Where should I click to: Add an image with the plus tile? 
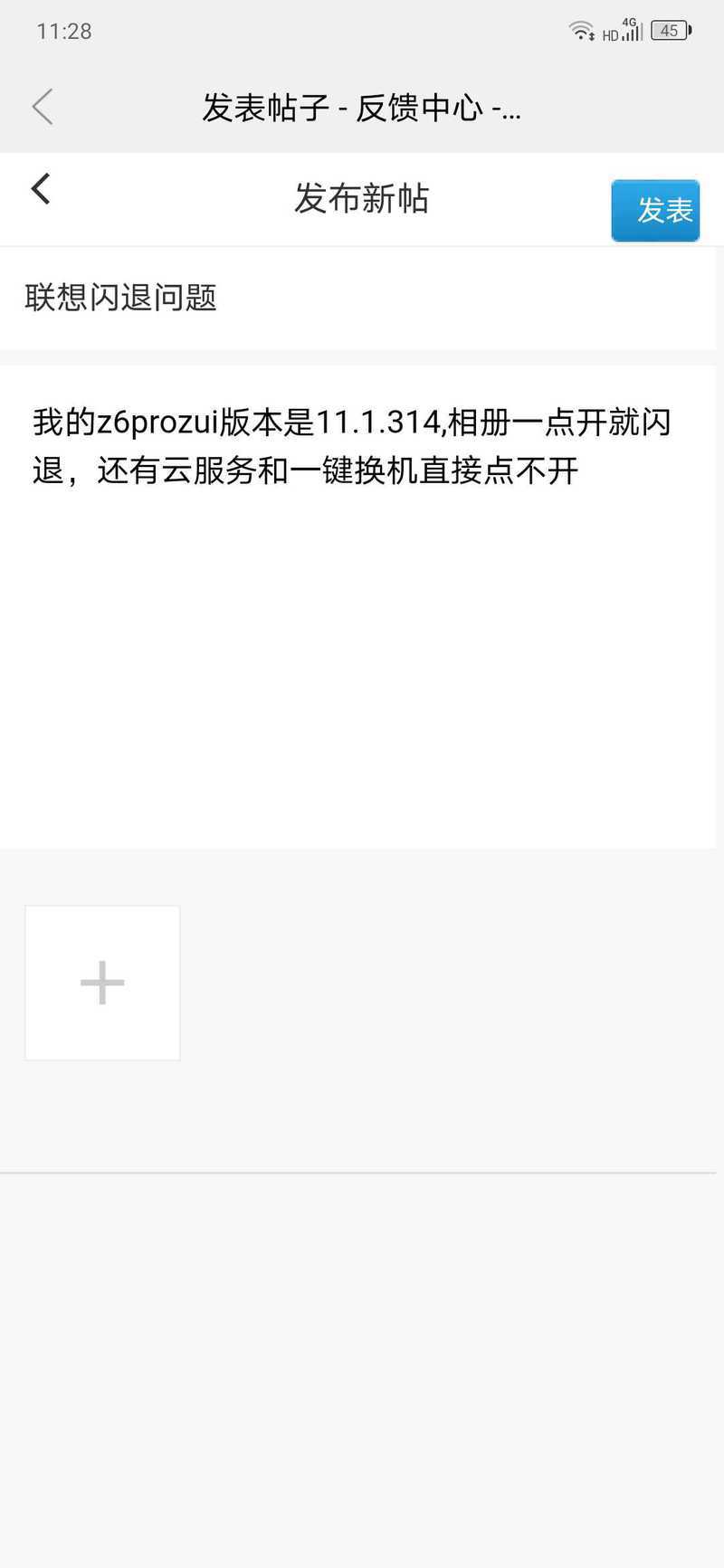coord(102,983)
